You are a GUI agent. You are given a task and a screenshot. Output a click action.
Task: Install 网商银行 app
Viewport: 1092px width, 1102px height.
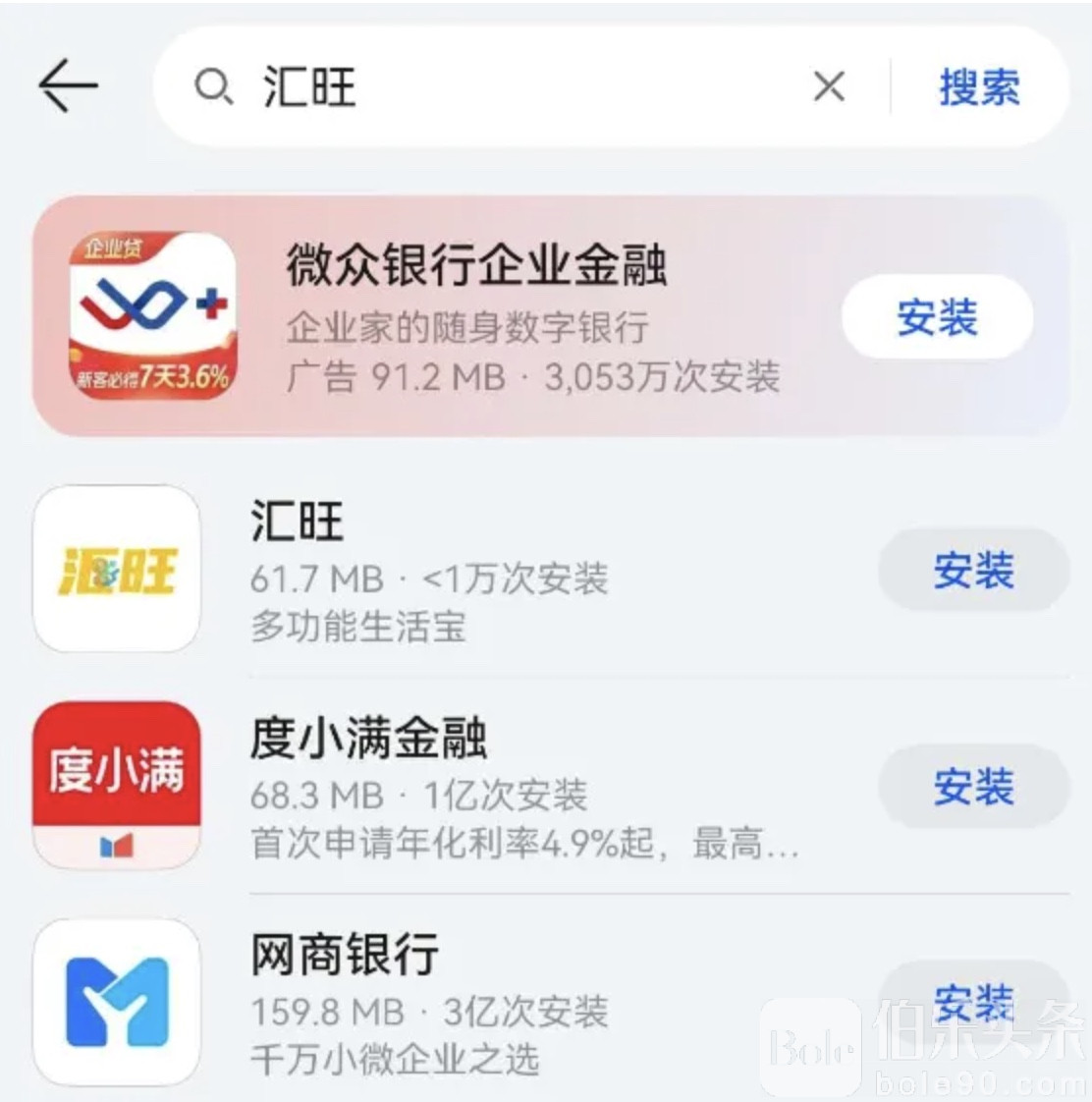click(972, 1002)
